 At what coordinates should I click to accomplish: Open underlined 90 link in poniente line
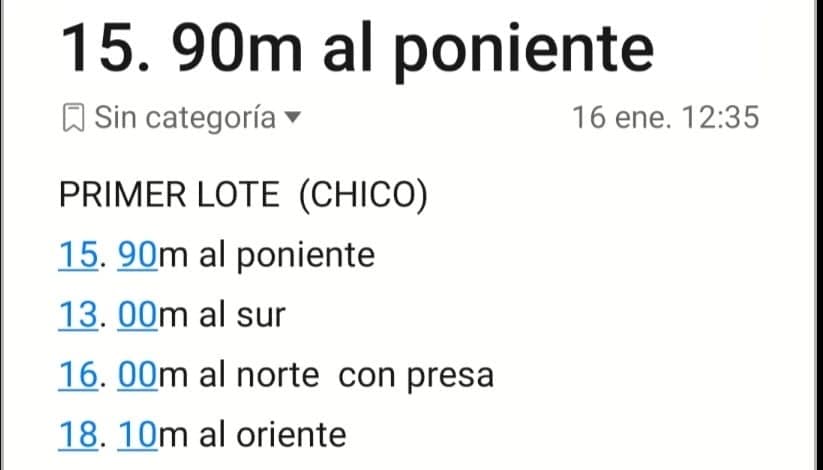click(137, 256)
